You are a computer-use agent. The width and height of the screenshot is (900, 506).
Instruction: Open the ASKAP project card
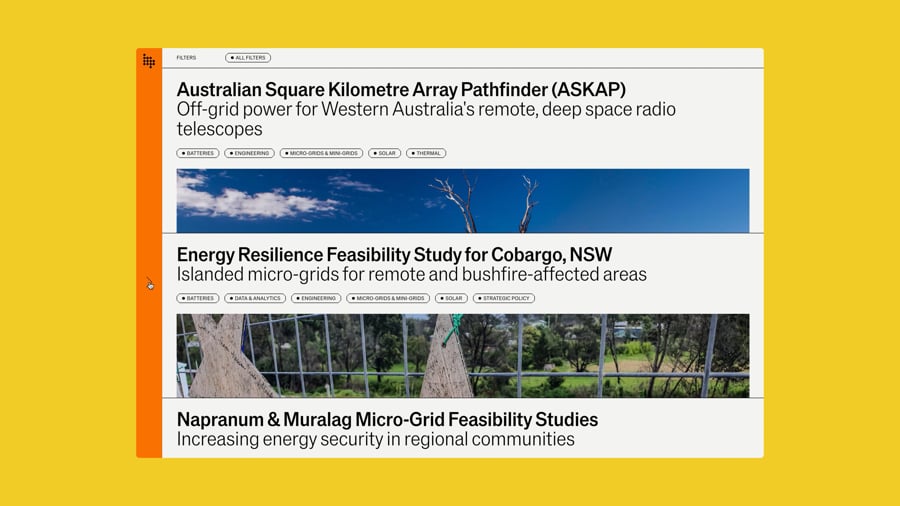[x=401, y=89]
